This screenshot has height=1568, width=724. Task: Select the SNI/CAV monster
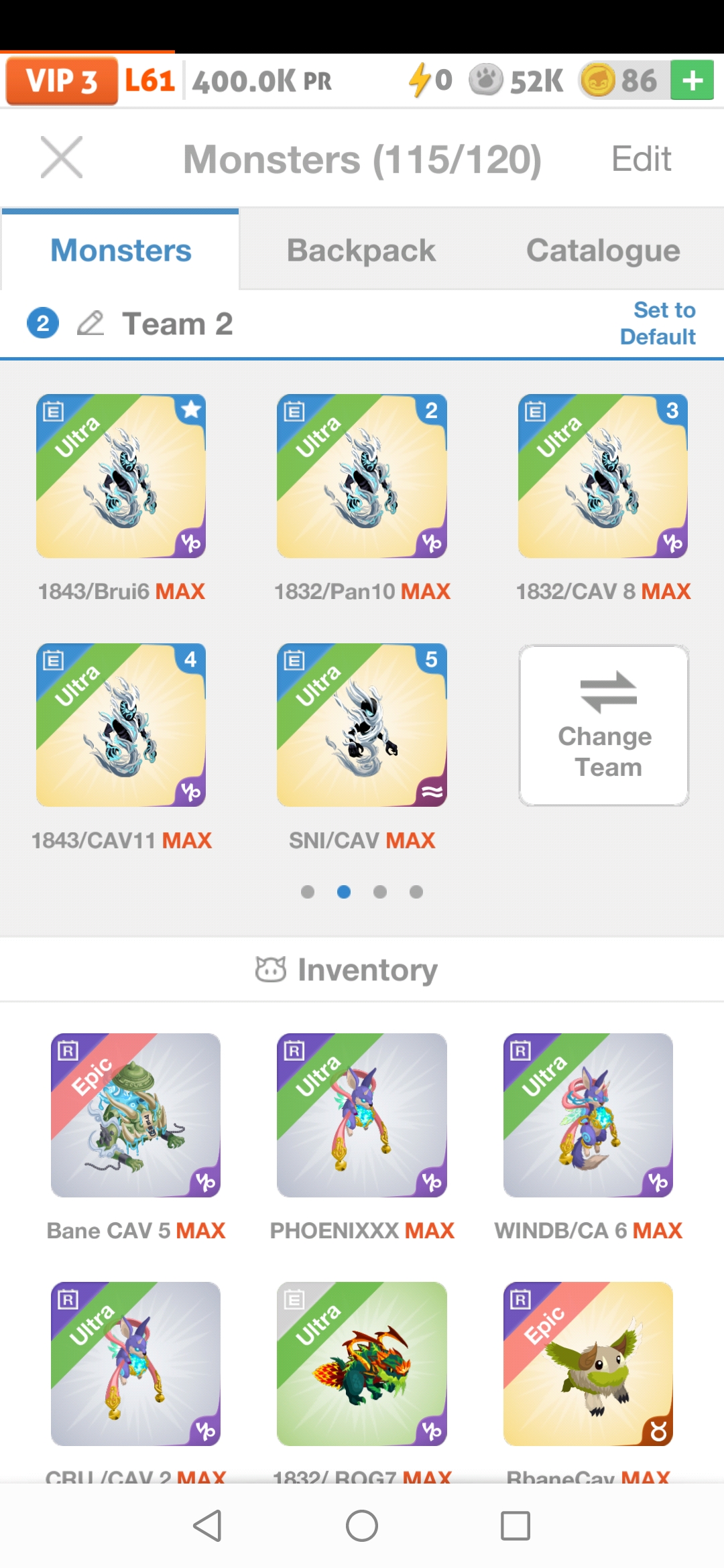(362, 725)
